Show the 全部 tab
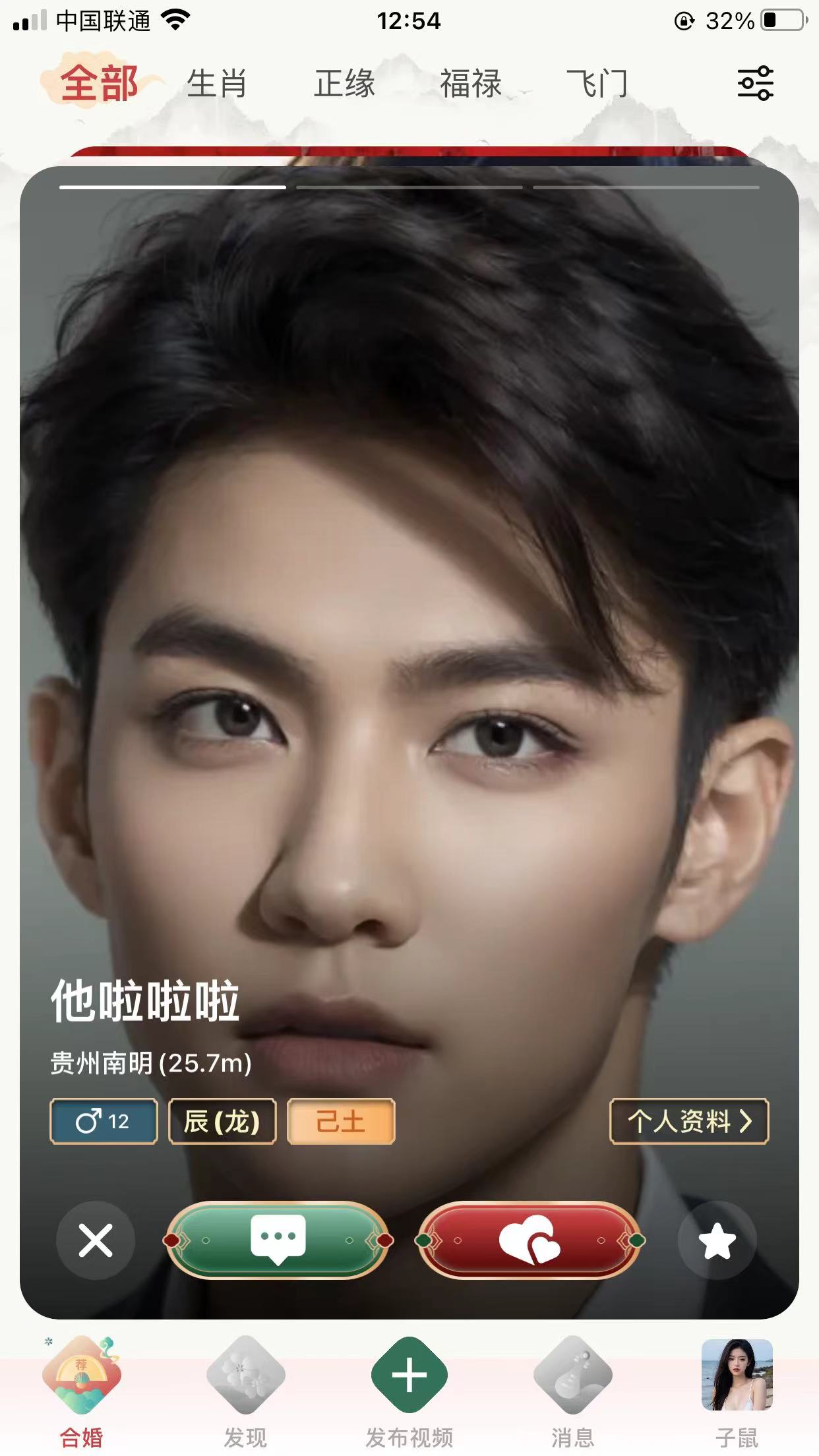The width and height of the screenshot is (819, 1456). [x=100, y=84]
